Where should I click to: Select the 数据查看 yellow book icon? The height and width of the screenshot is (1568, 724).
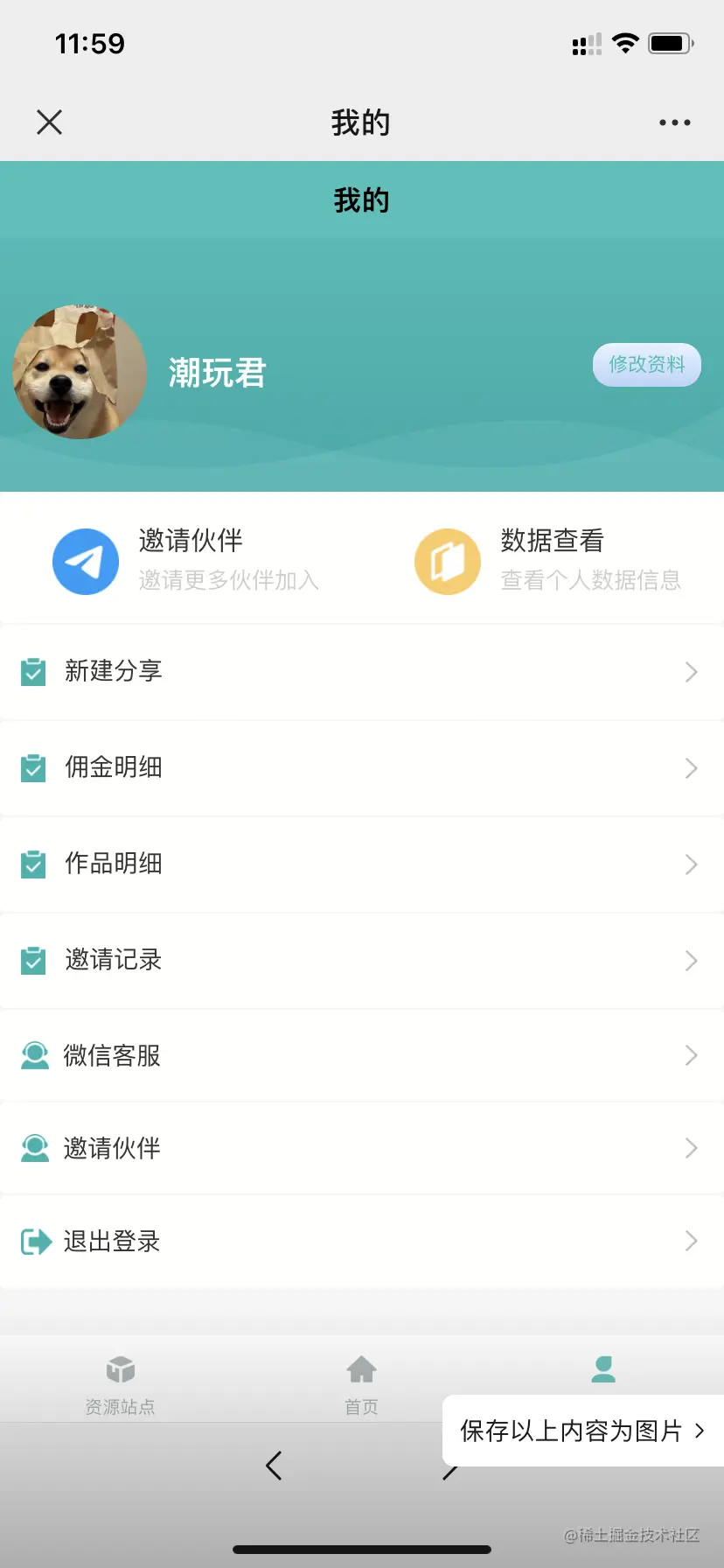coord(447,561)
